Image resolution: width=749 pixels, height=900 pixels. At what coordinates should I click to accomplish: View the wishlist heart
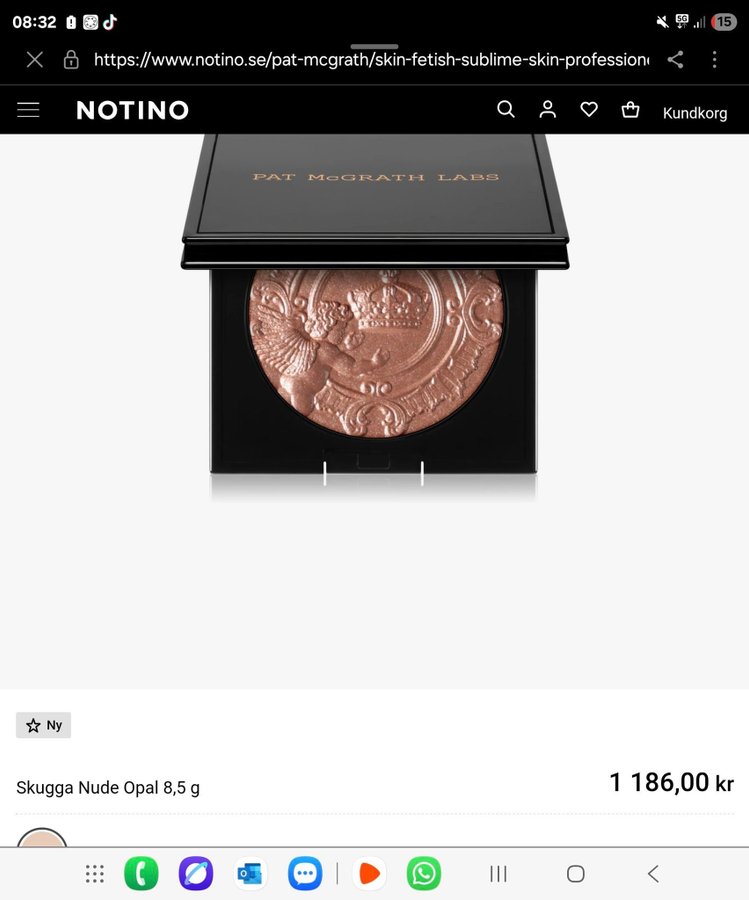tap(589, 110)
